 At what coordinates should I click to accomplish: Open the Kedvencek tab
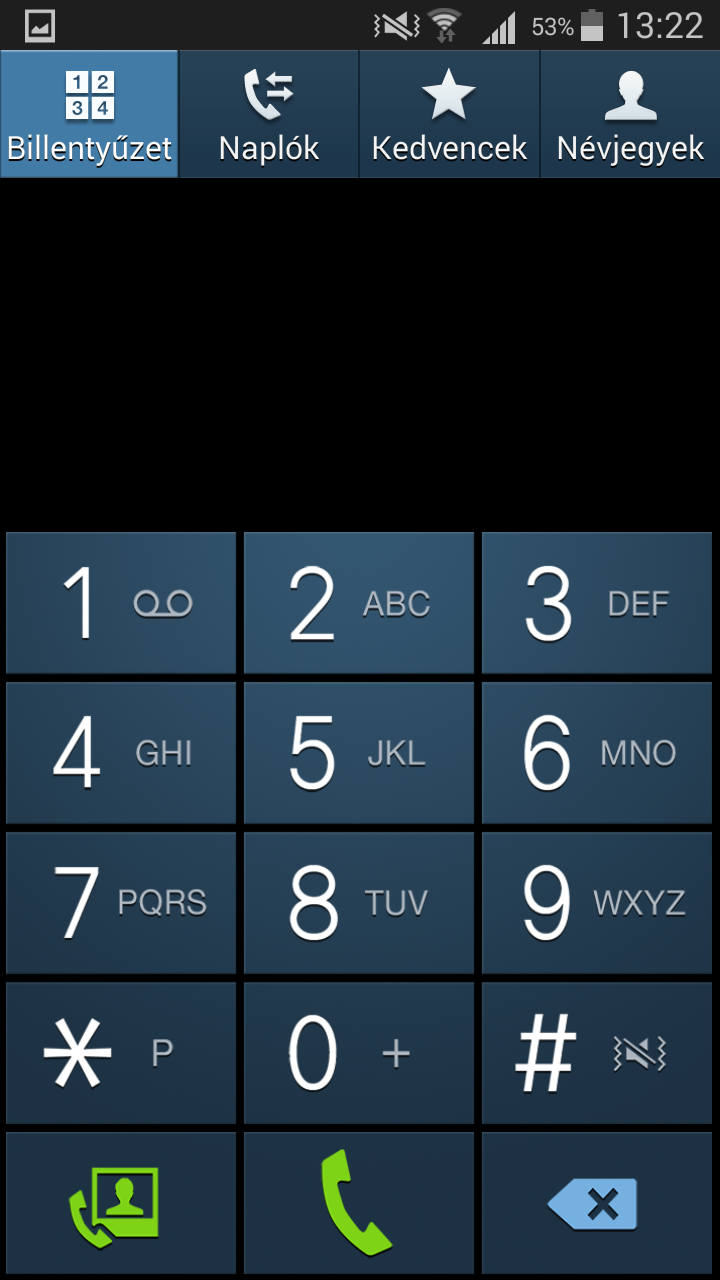tap(449, 114)
